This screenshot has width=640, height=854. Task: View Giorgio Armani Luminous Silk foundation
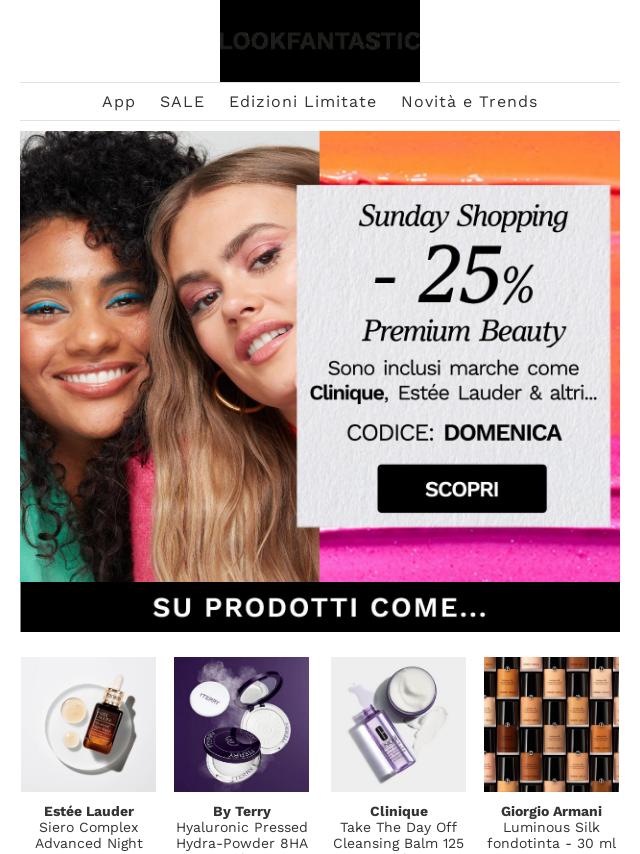551,725
